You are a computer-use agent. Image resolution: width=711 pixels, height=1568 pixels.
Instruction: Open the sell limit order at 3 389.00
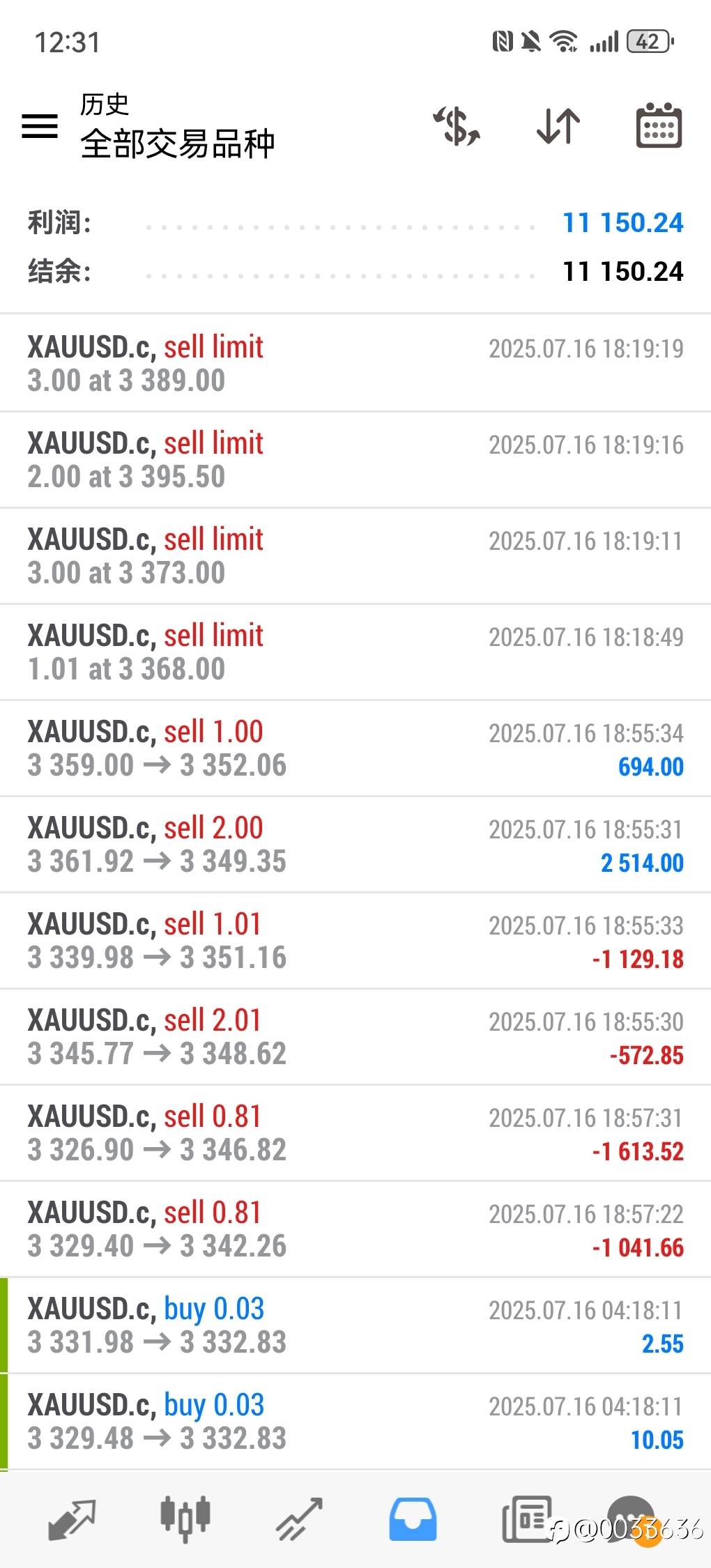(355, 363)
